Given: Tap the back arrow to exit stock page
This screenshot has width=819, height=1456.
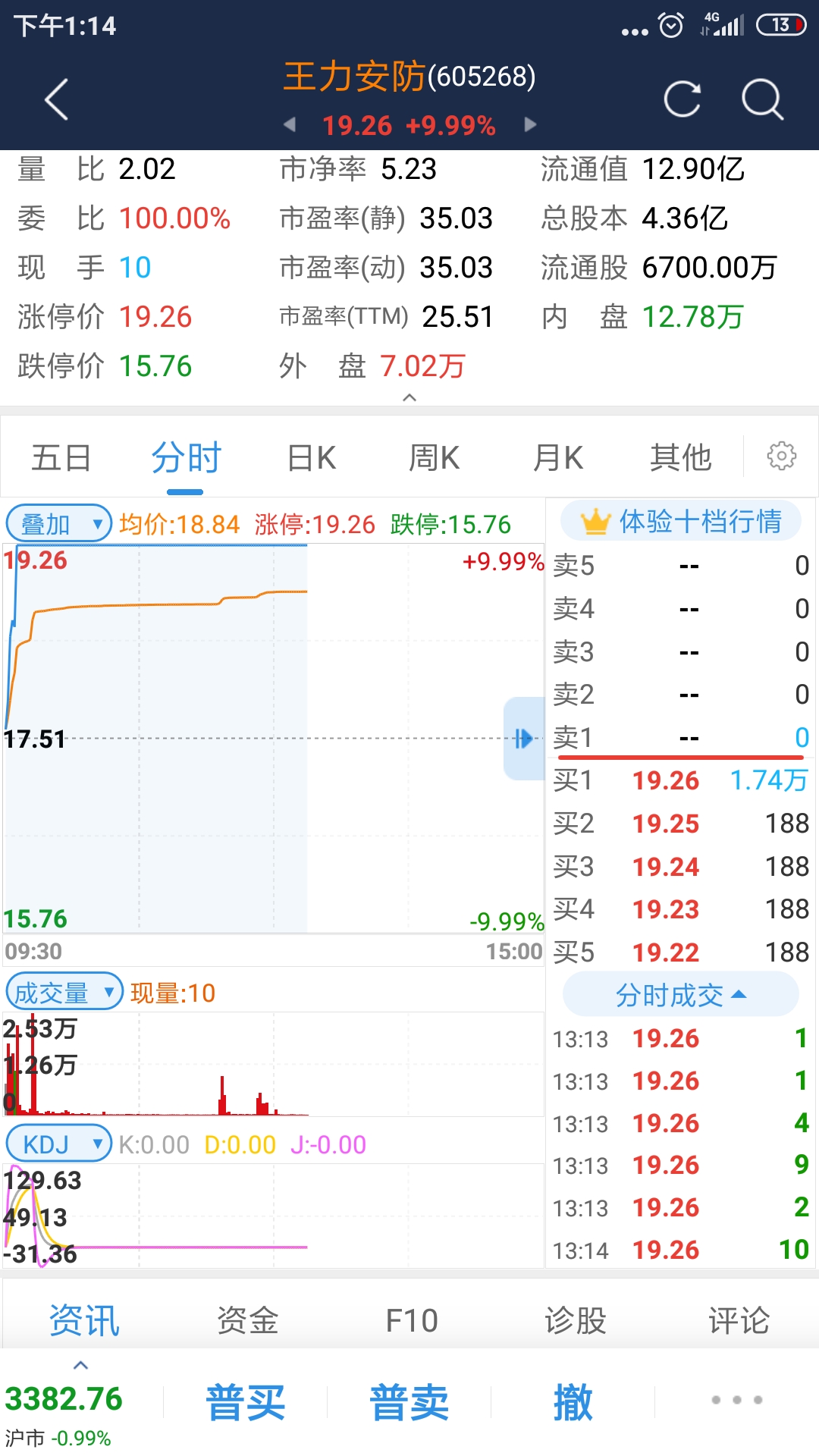Looking at the screenshot, I should (55, 99).
